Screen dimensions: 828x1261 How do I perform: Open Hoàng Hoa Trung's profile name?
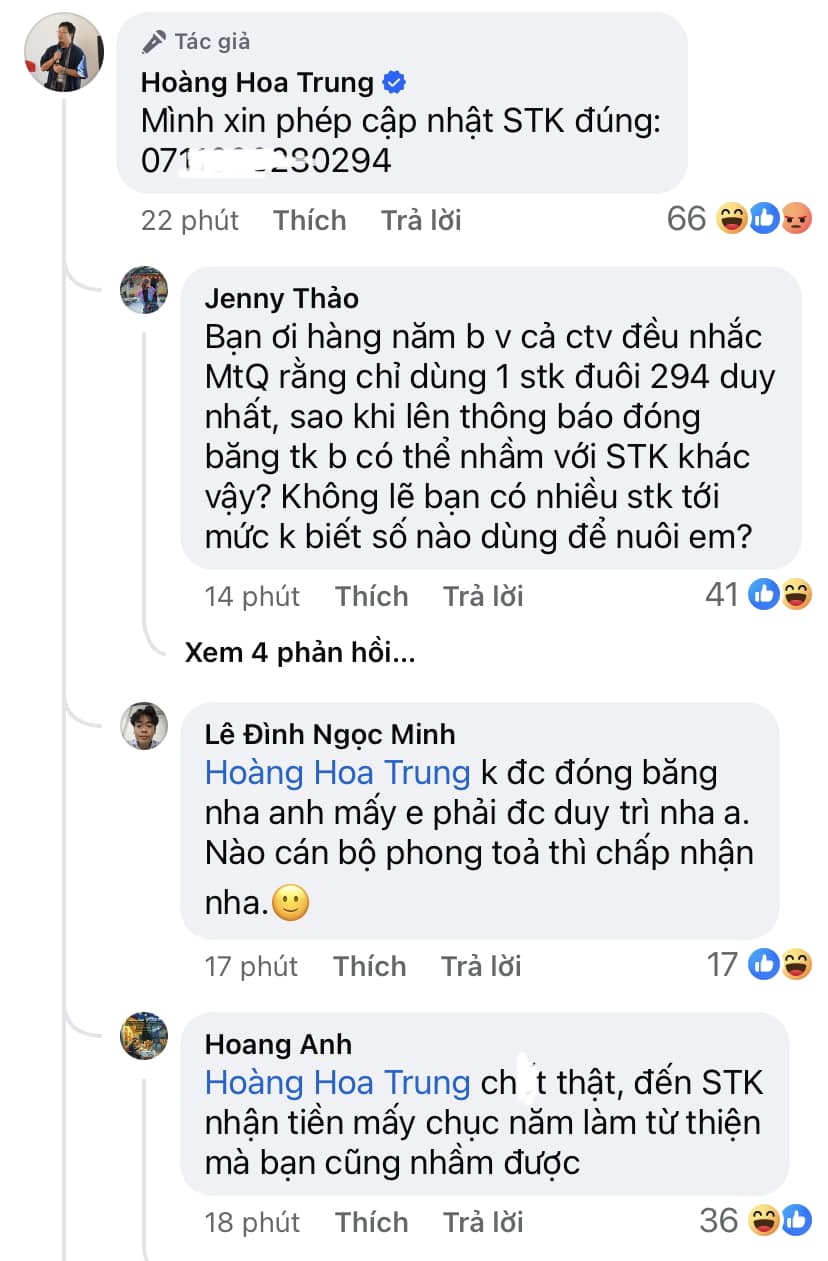[258, 82]
